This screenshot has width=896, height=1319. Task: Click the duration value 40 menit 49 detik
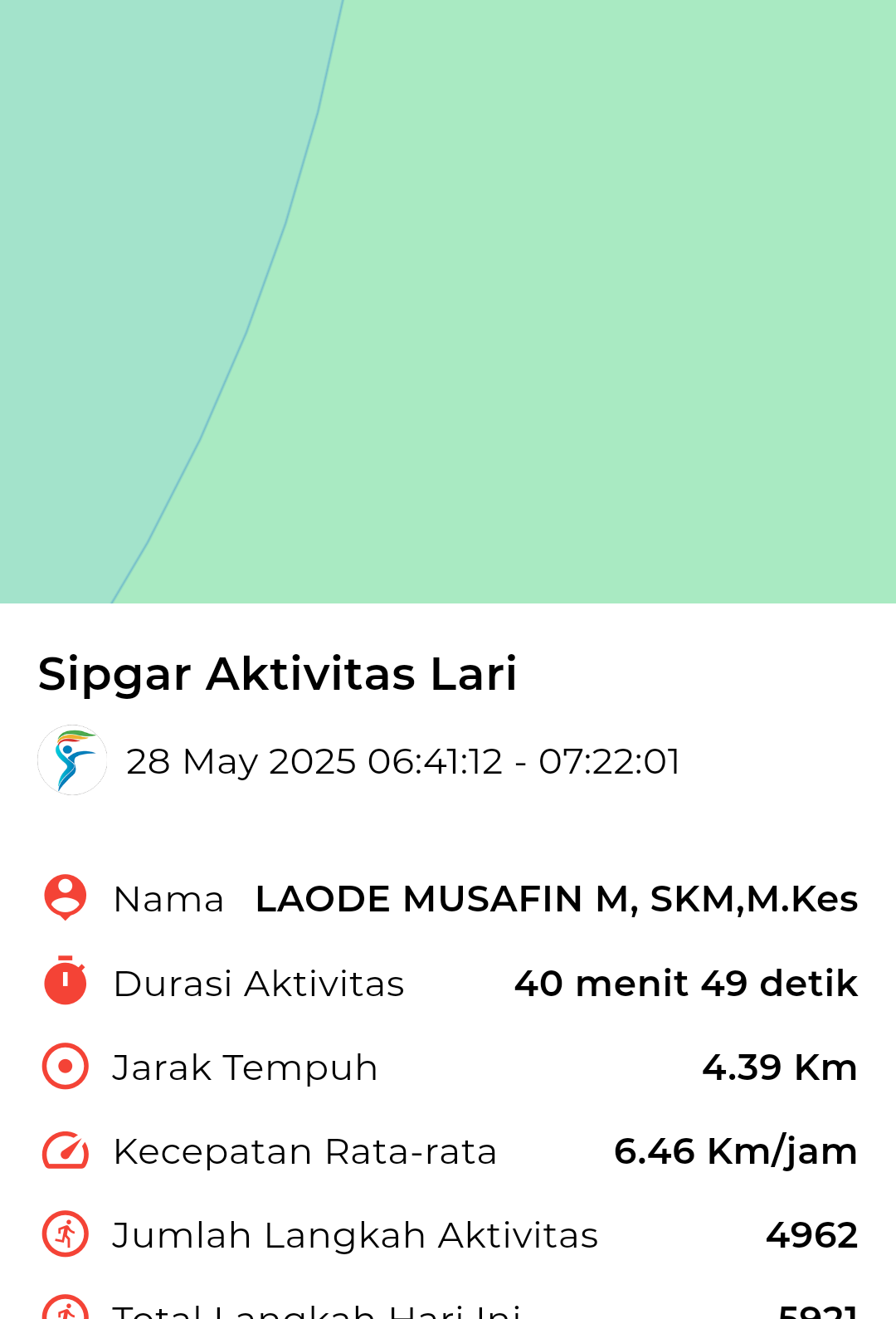(685, 983)
